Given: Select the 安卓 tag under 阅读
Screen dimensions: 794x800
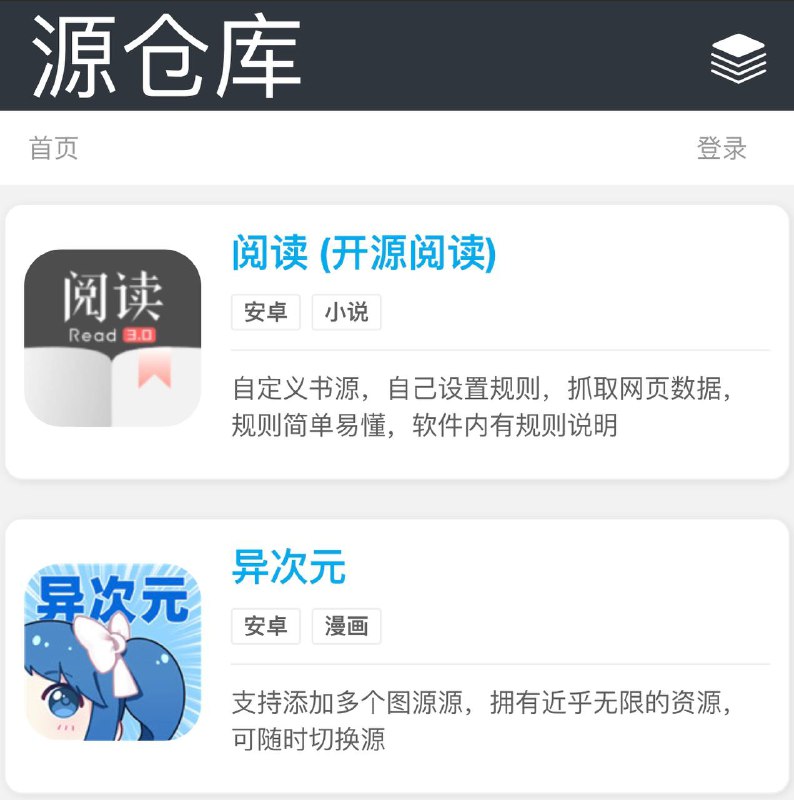Looking at the screenshot, I should tap(265, 312).
